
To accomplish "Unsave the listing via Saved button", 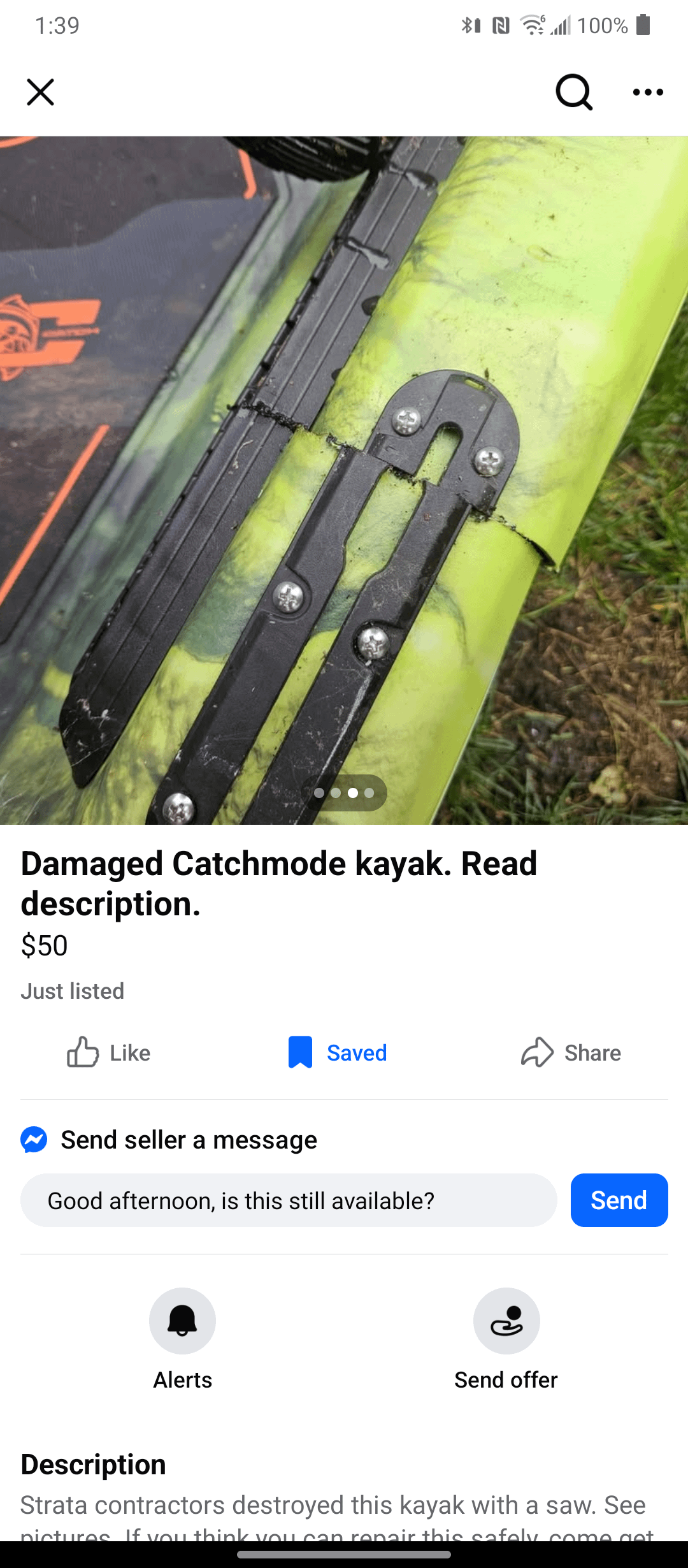I will tap(338, 1052).
